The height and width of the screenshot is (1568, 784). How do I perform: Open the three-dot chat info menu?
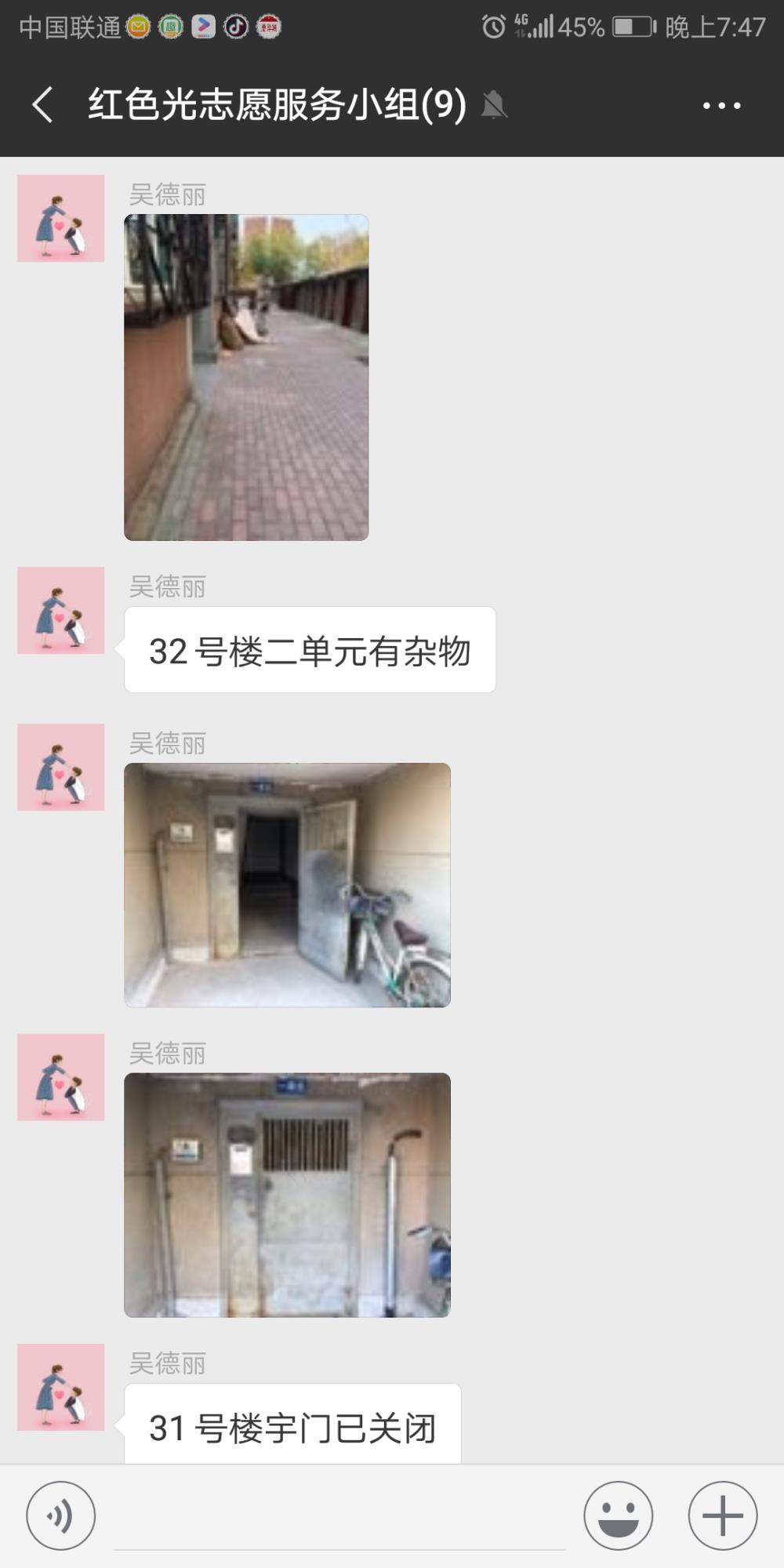click(721, 105)
